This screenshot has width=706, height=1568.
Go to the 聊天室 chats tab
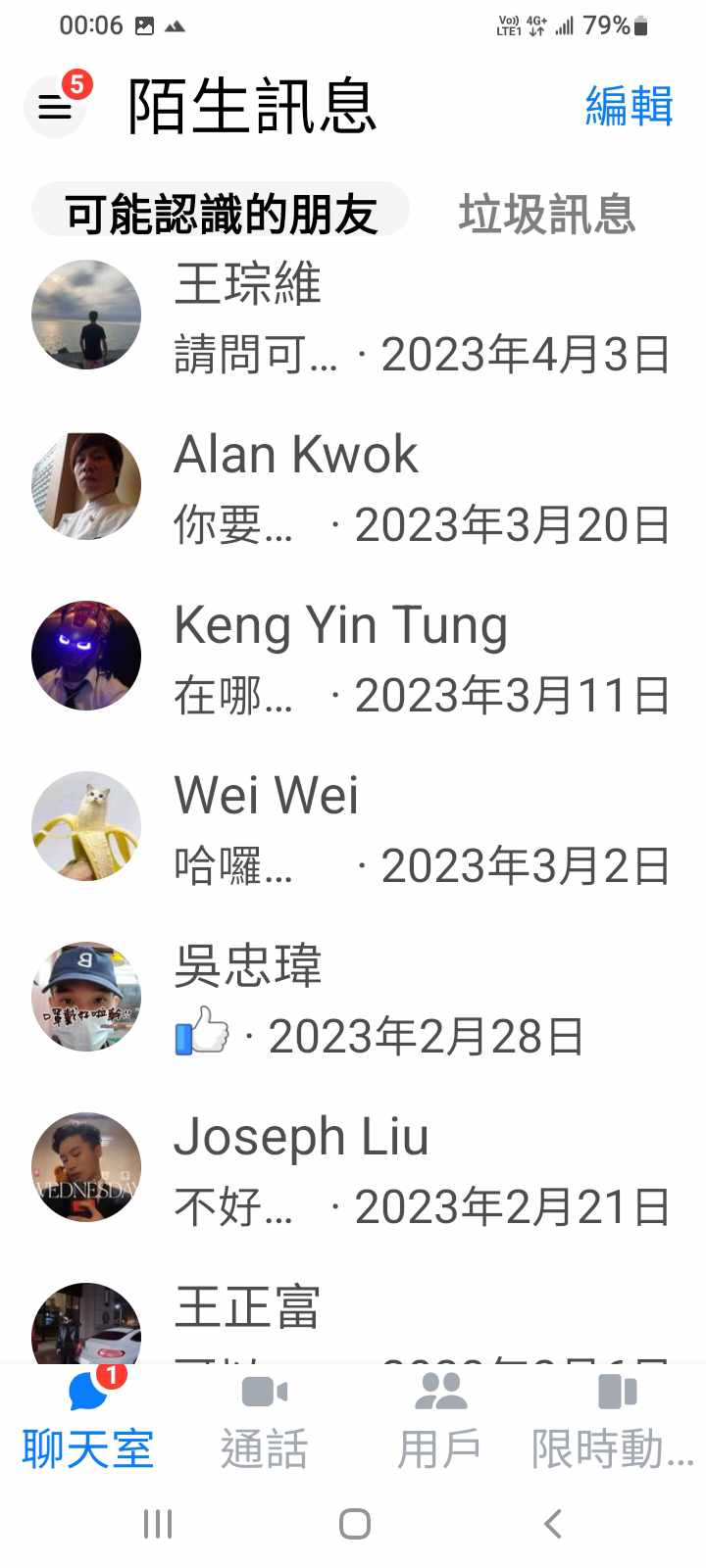88,1423
